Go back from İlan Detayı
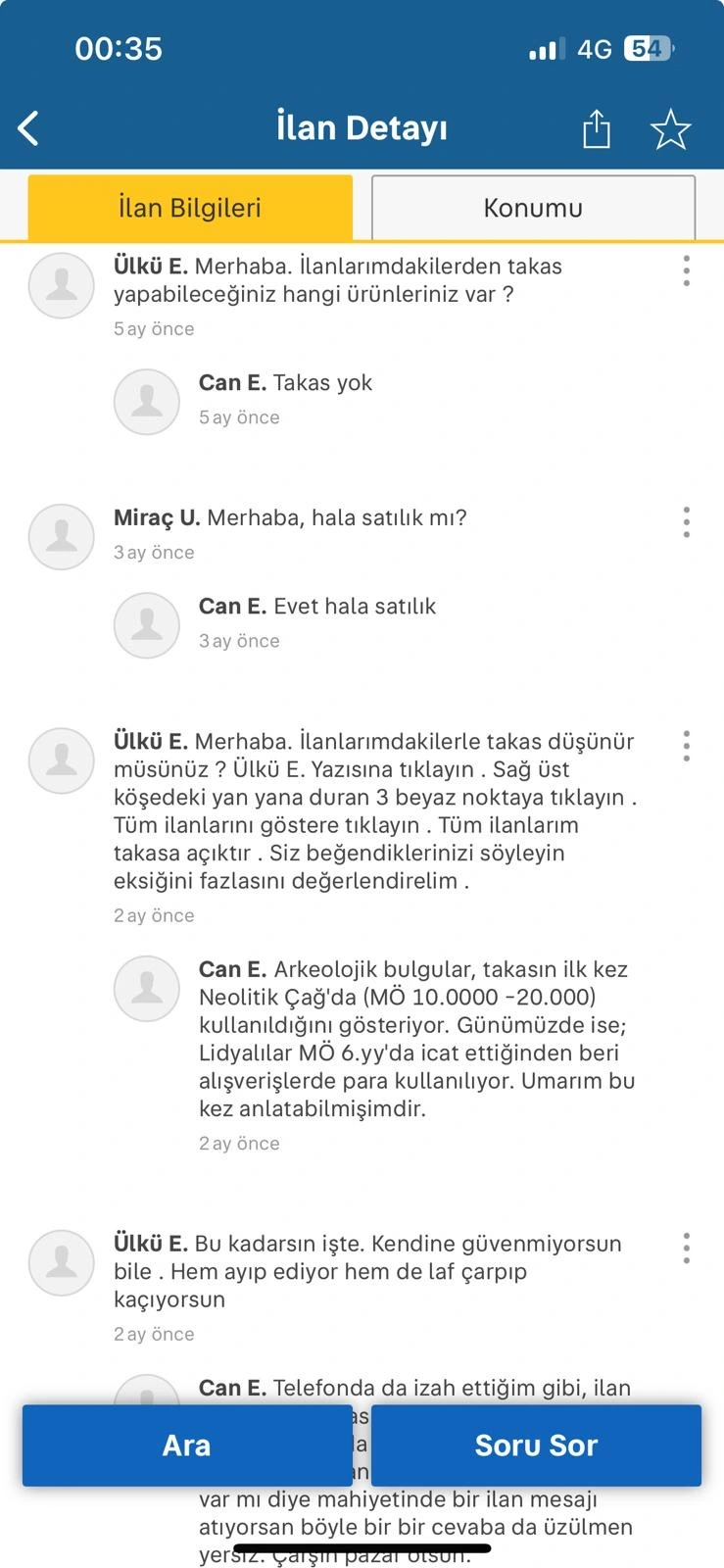Viewport: 724px width, 1568px height. (x=29, y=128)
